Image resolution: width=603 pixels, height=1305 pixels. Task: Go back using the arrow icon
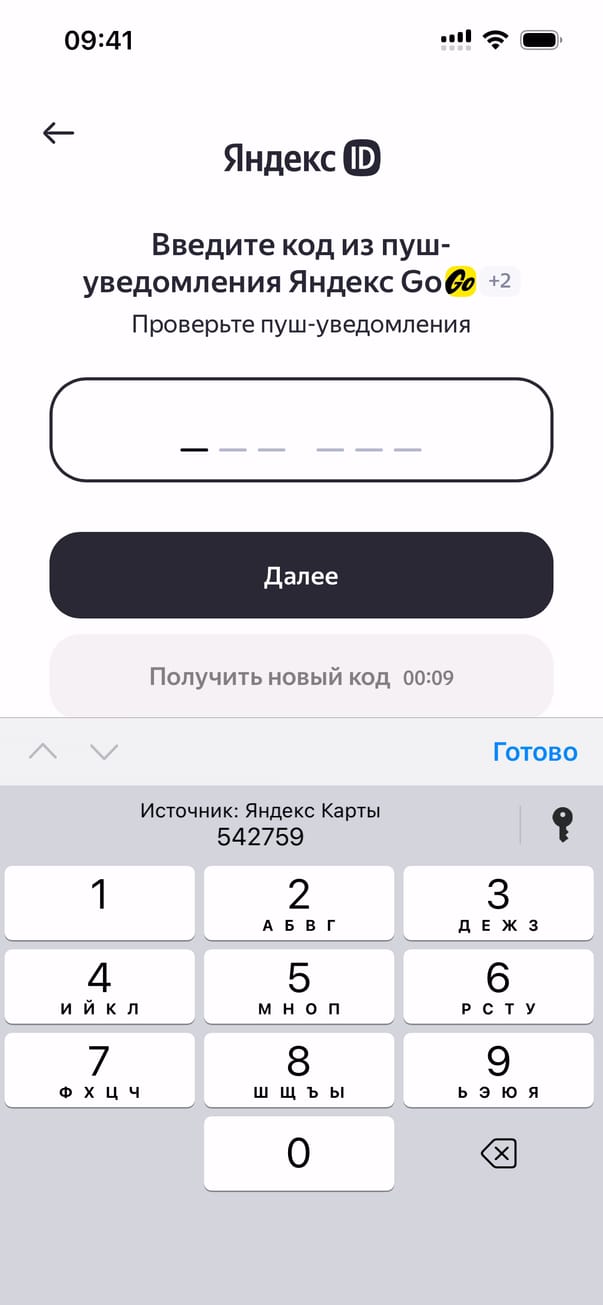click(x=59, y=133)
